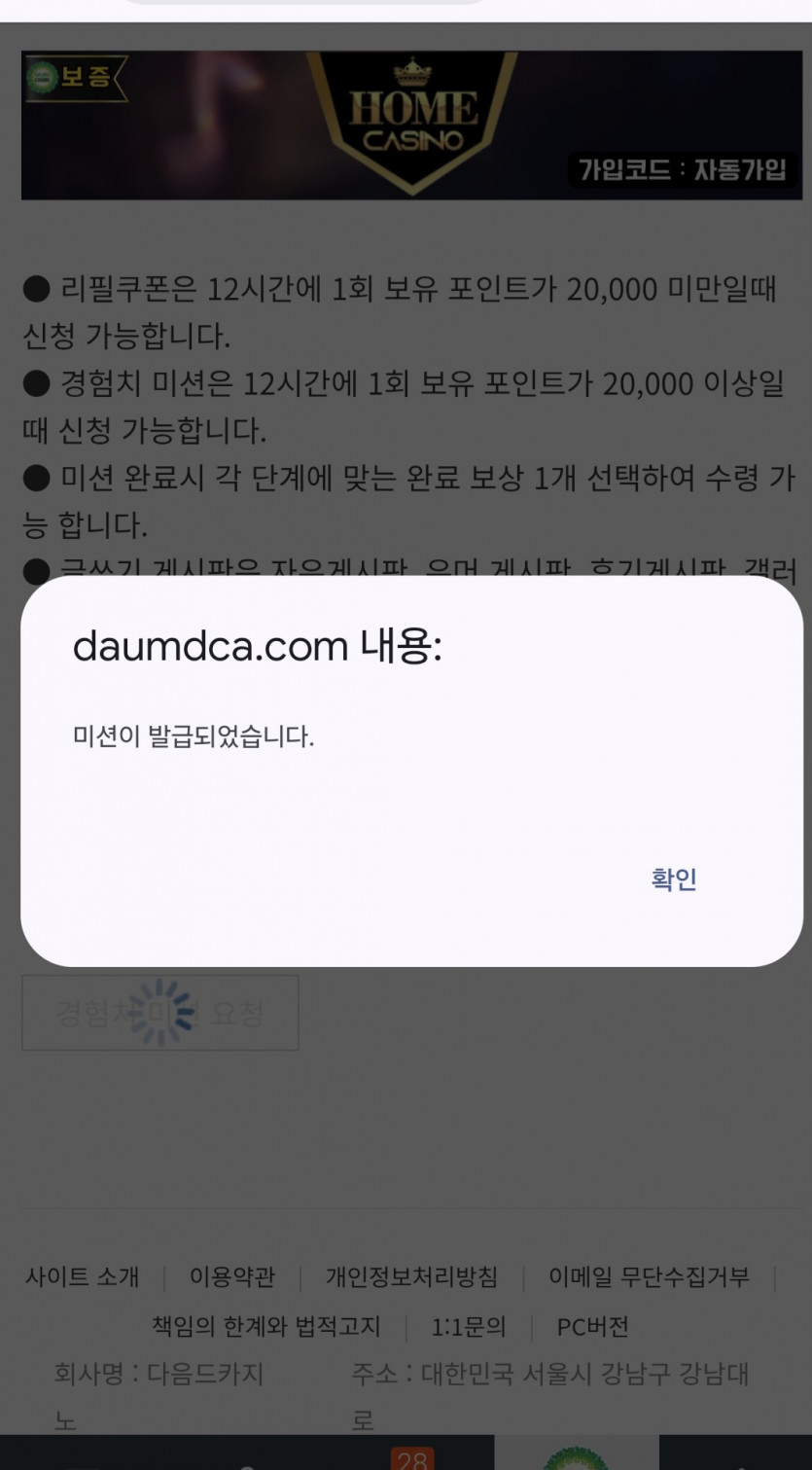Open the 사이트 소개 page

(82, 1278)
